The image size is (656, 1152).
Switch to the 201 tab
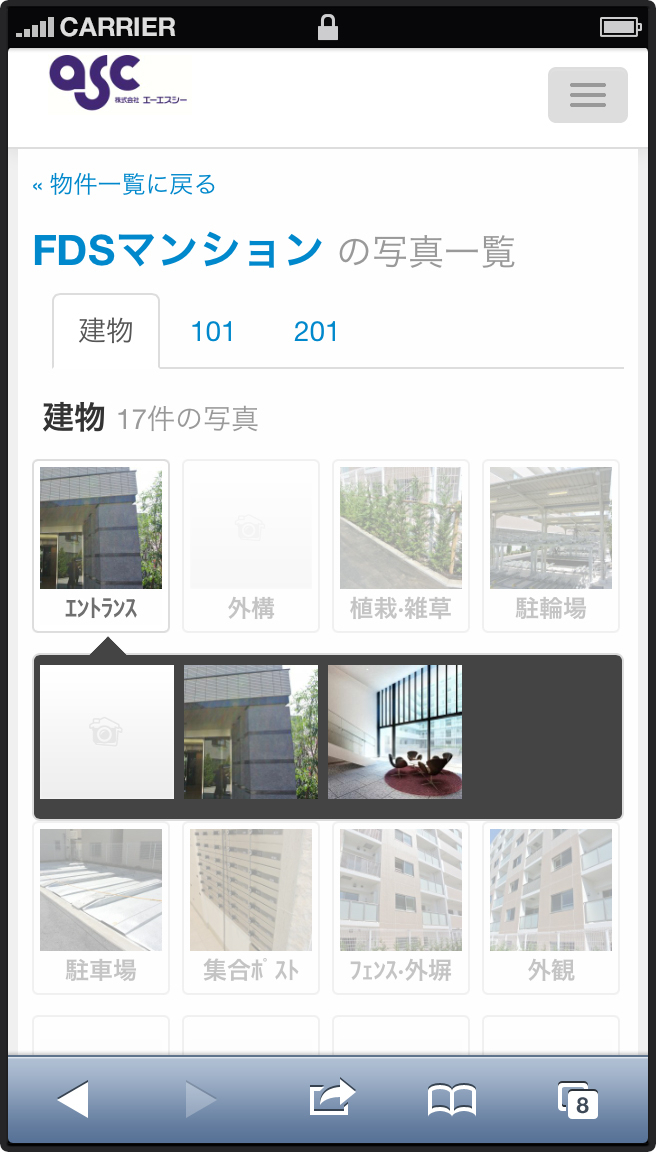pos(316,331)
